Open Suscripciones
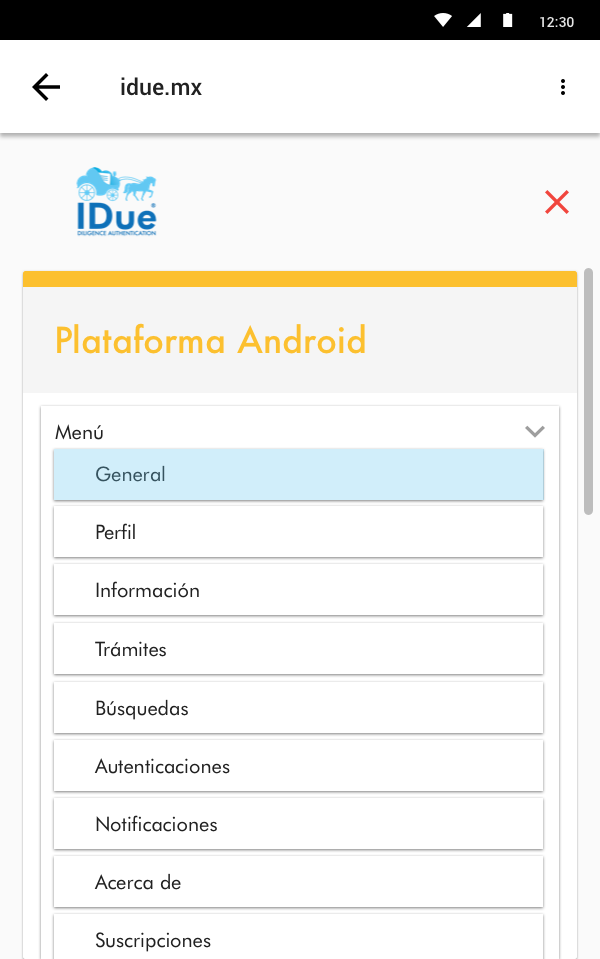The image size is (600, 959). [298, 938]
